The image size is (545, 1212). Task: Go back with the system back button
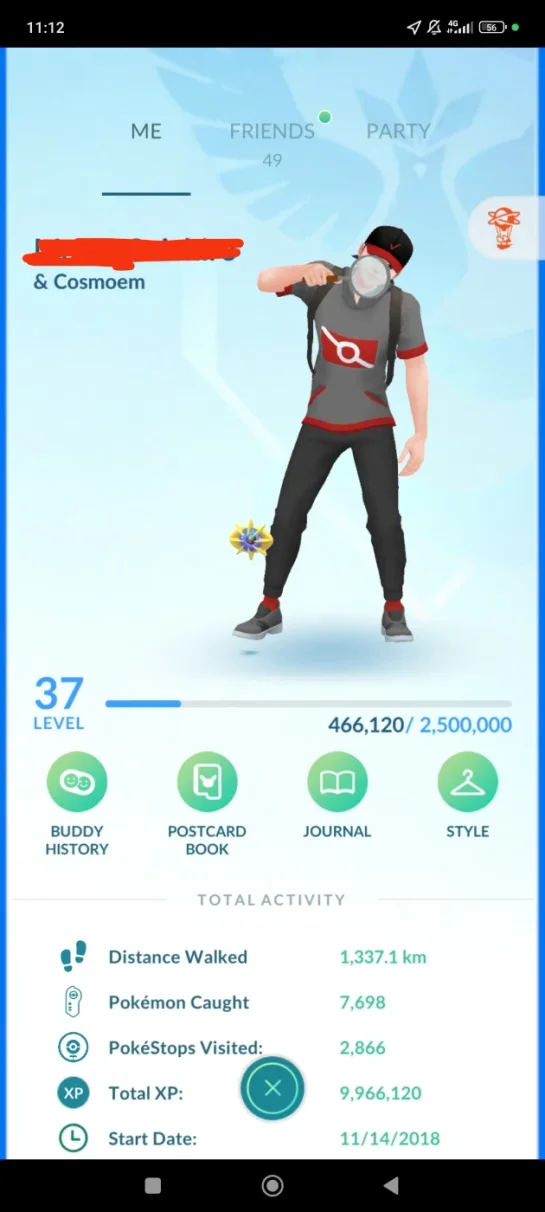point(391,1185)
